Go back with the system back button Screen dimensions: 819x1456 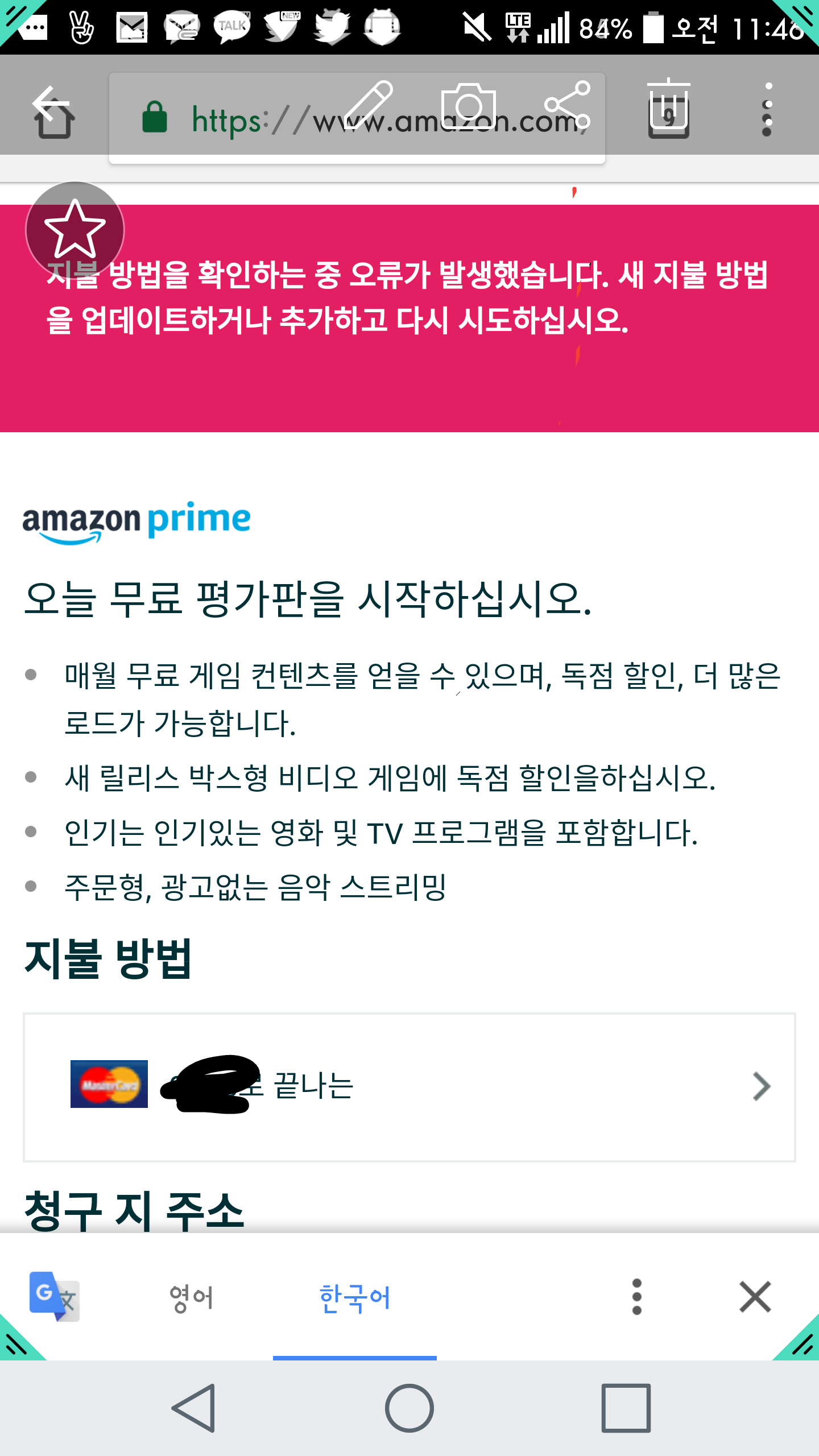pyautogui.click(x=194, y=1408)
